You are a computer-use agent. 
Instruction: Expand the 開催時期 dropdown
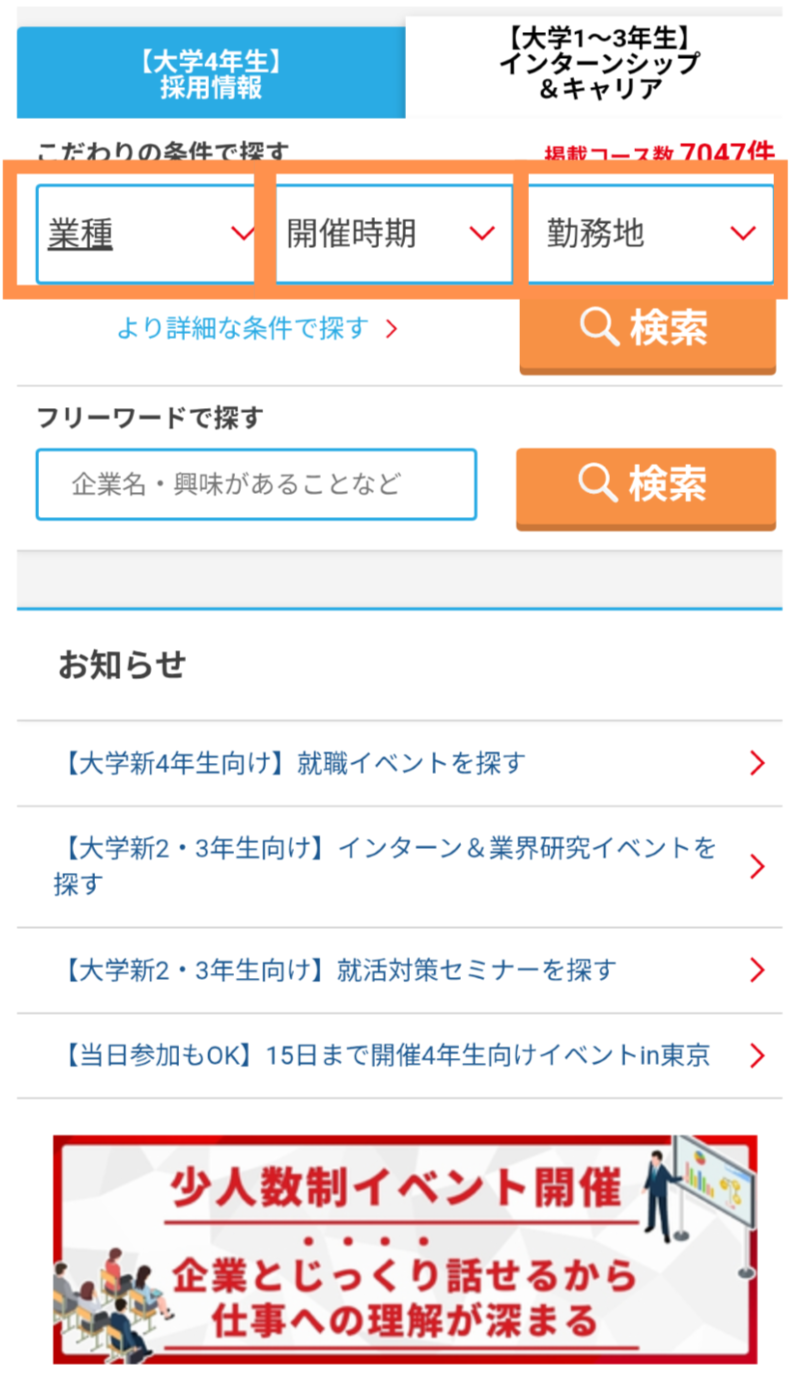point(394,234)
